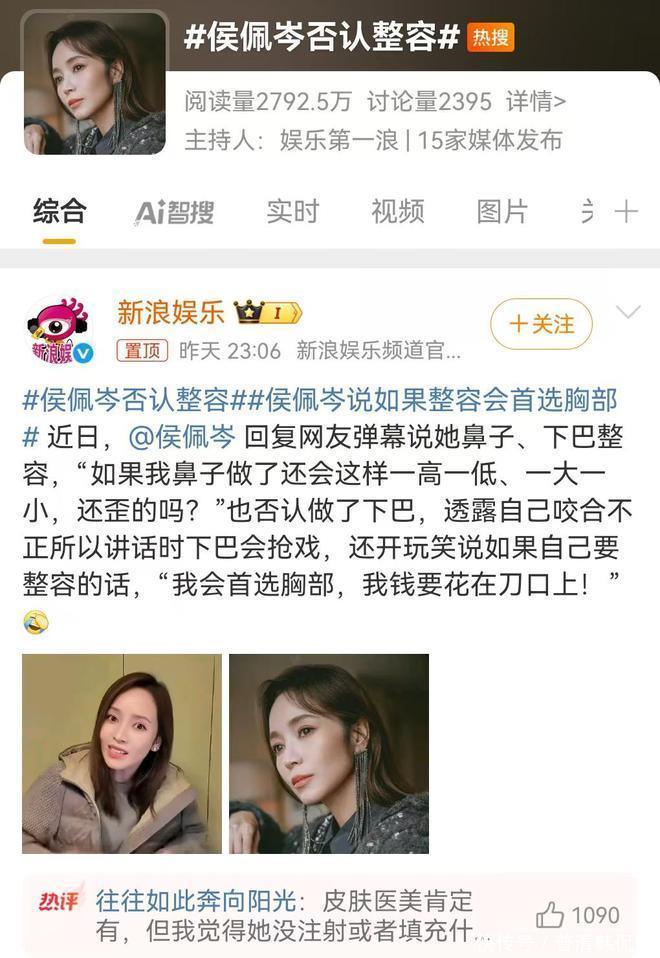Open the AI智搜 tab
Viewport: 660px width, 958px height.
coord(175,212)
